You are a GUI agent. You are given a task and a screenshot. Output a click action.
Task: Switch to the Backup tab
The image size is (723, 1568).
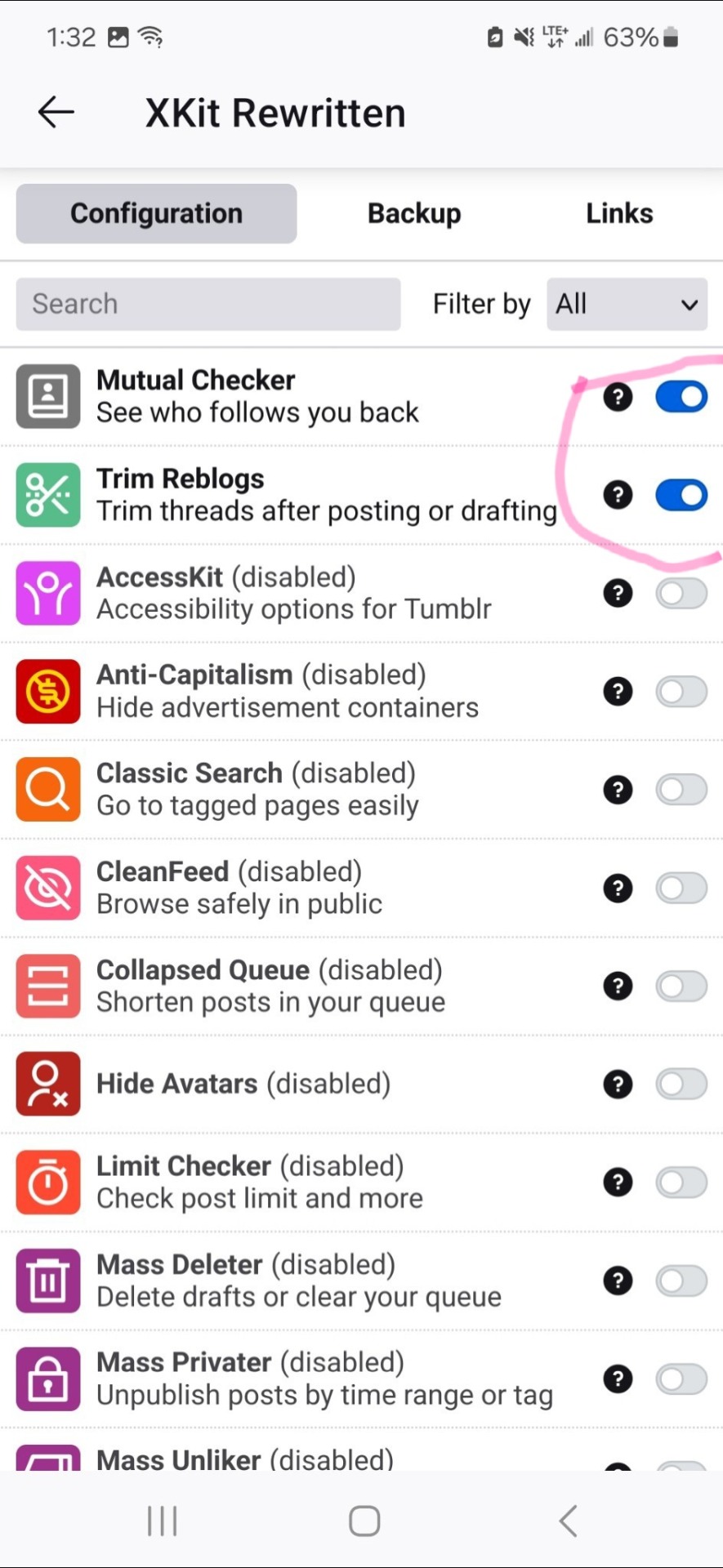pos(414,213)
